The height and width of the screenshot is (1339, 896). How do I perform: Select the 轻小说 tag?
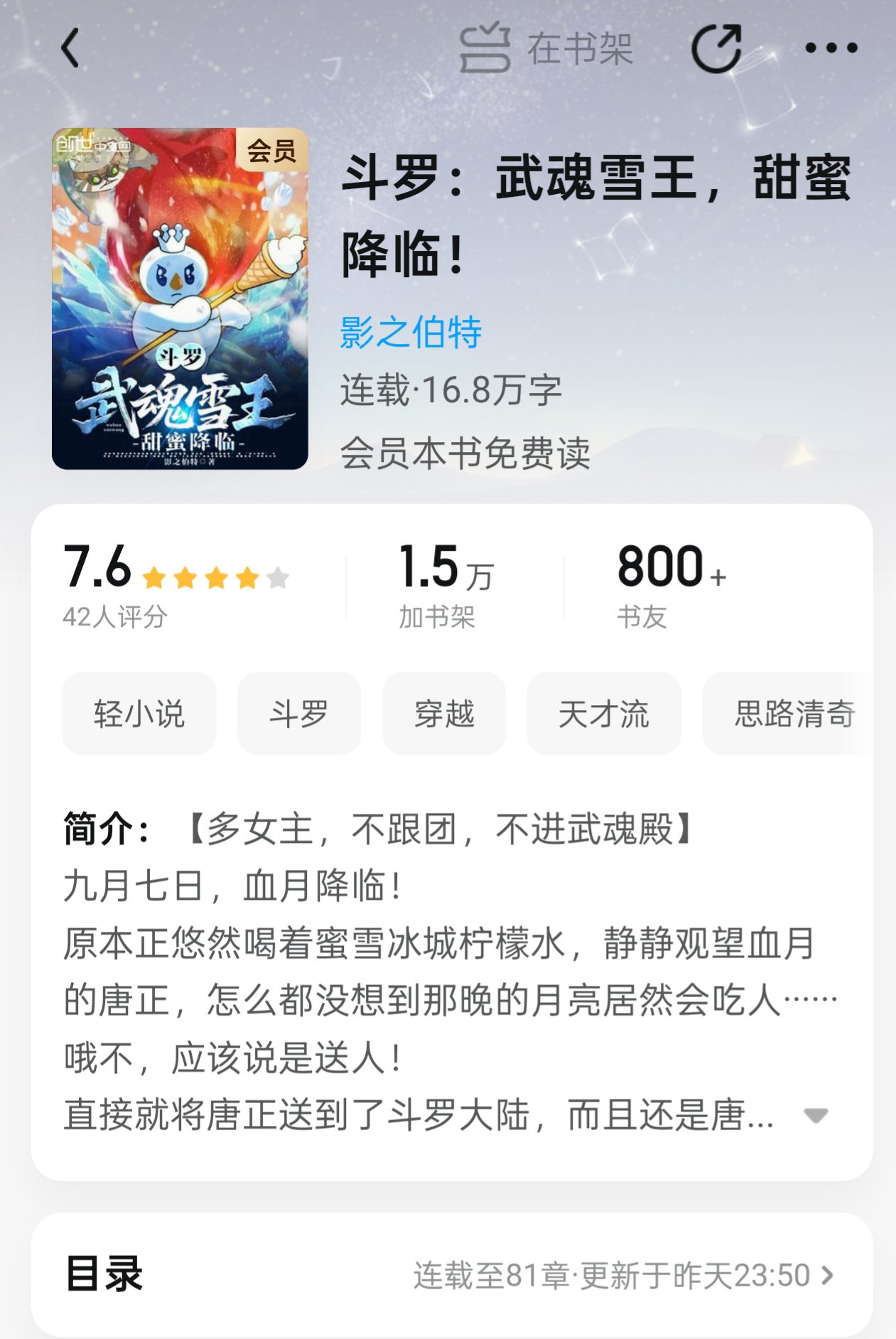139,714
